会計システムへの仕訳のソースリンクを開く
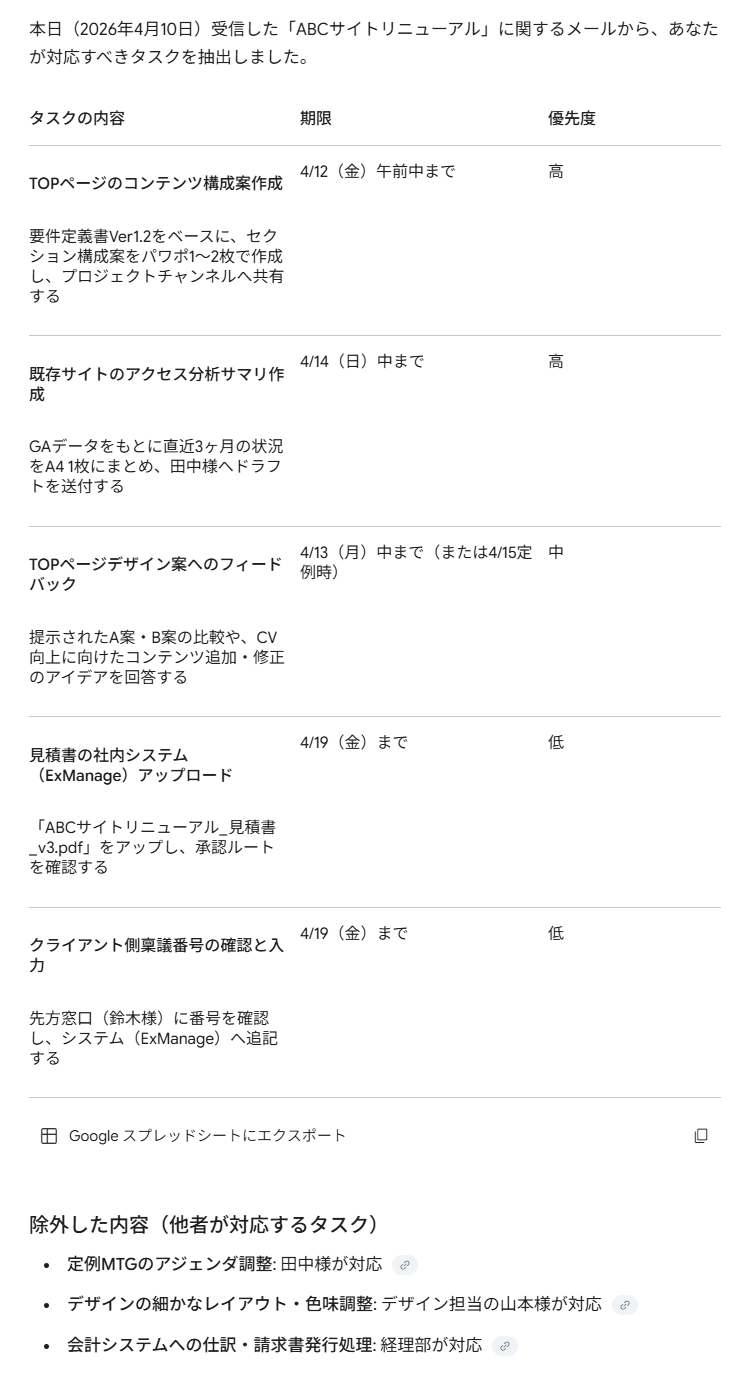The width and height of the screenshot is (744, 1376). (505, 1346)
